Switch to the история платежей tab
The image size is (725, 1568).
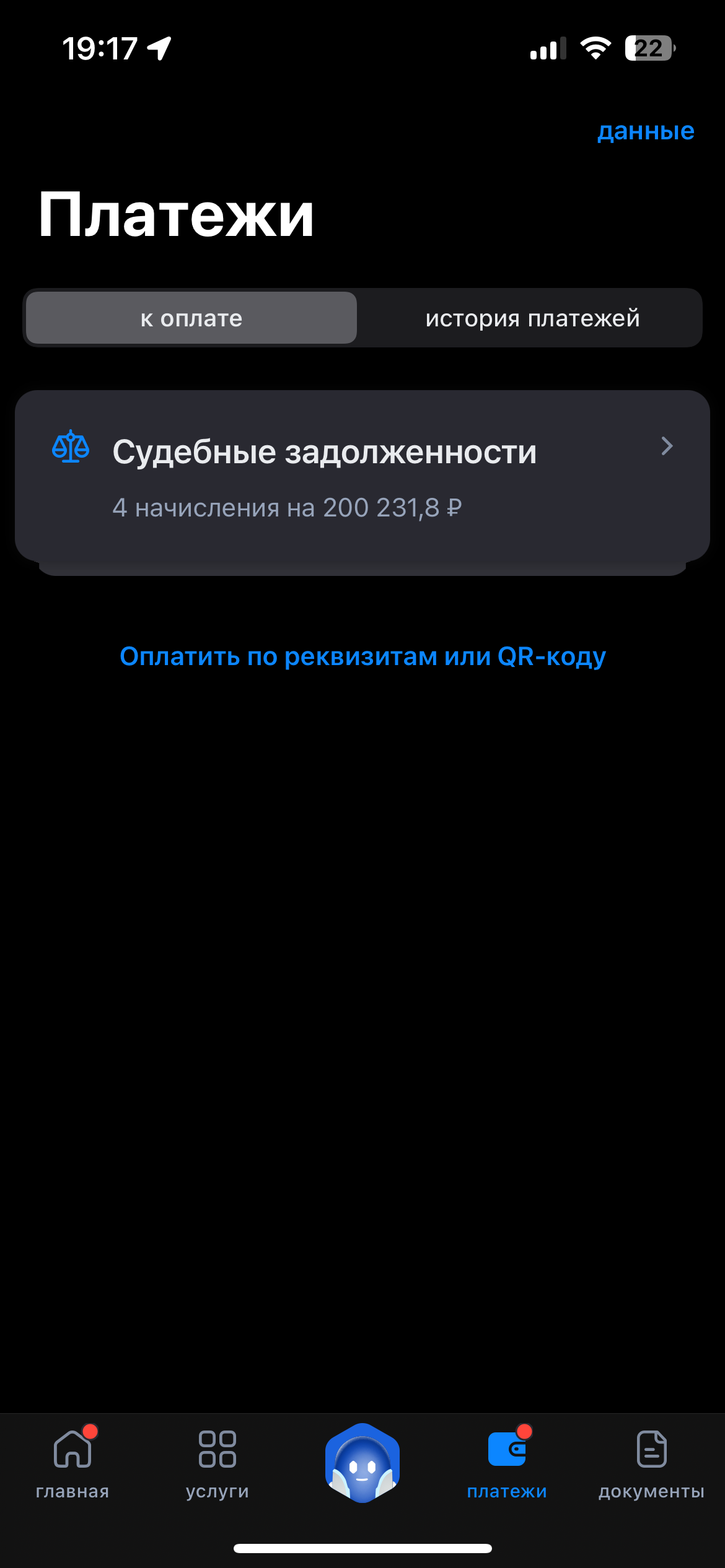point(532,318)
